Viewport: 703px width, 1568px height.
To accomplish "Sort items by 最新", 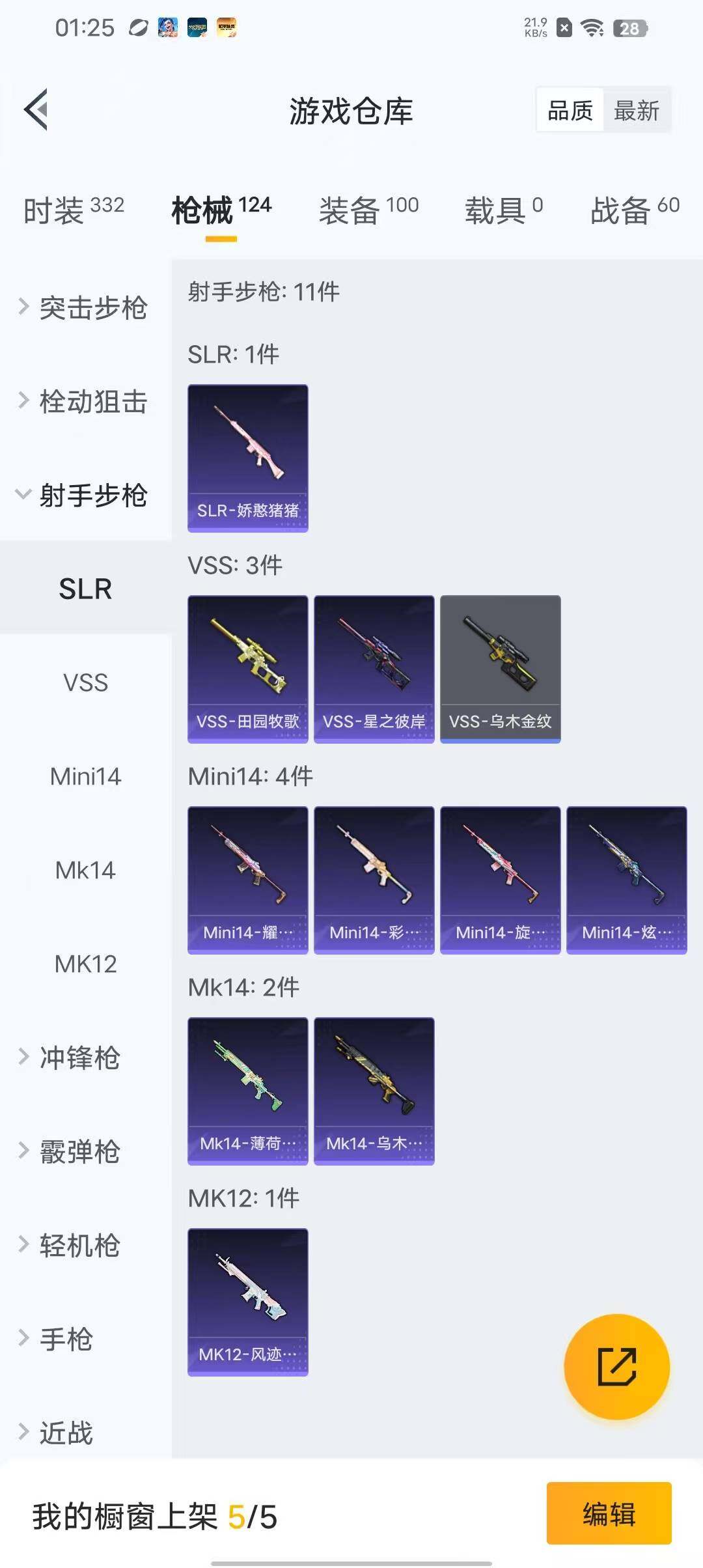I will coord(636,111).
